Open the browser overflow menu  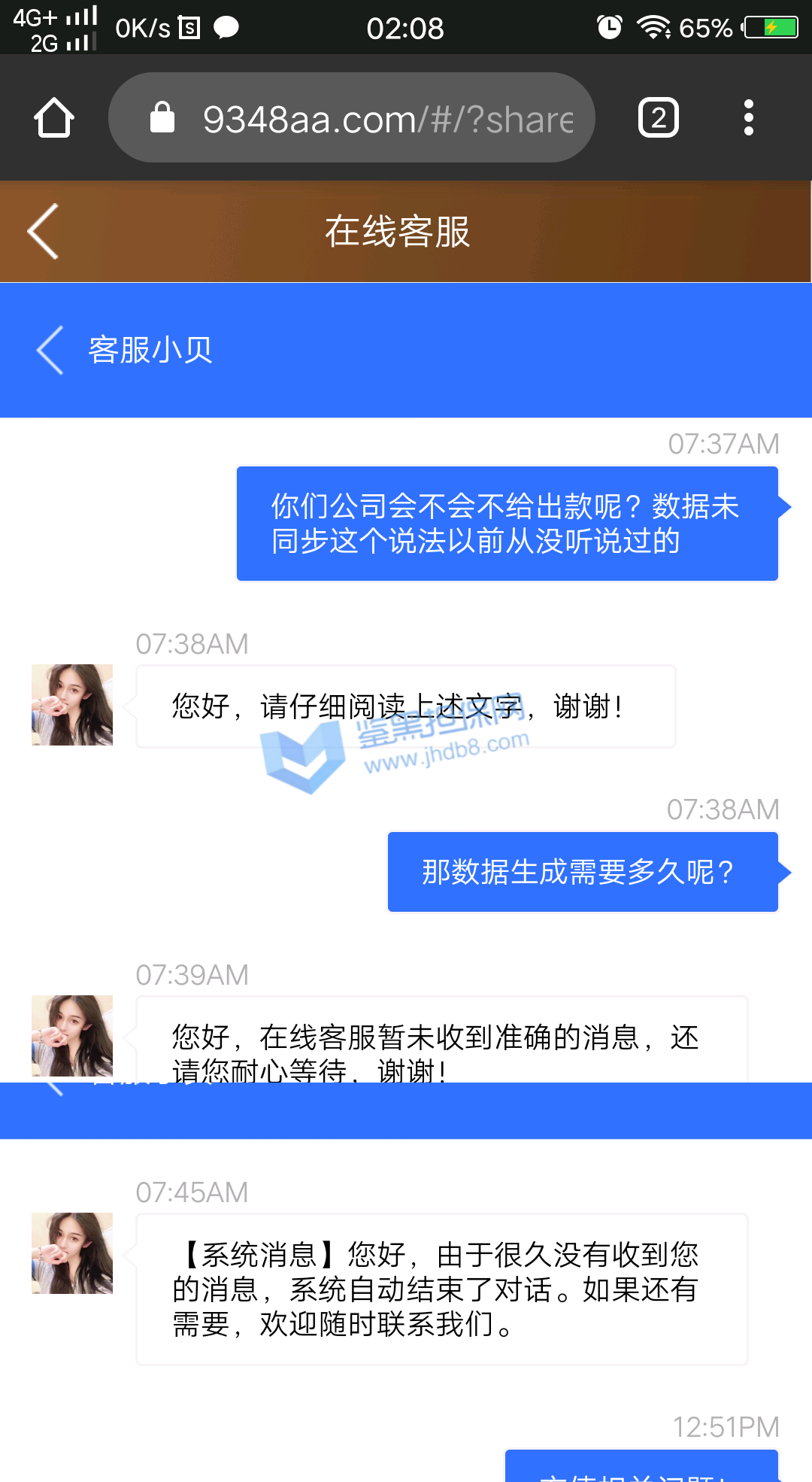(x=748, y=118)
